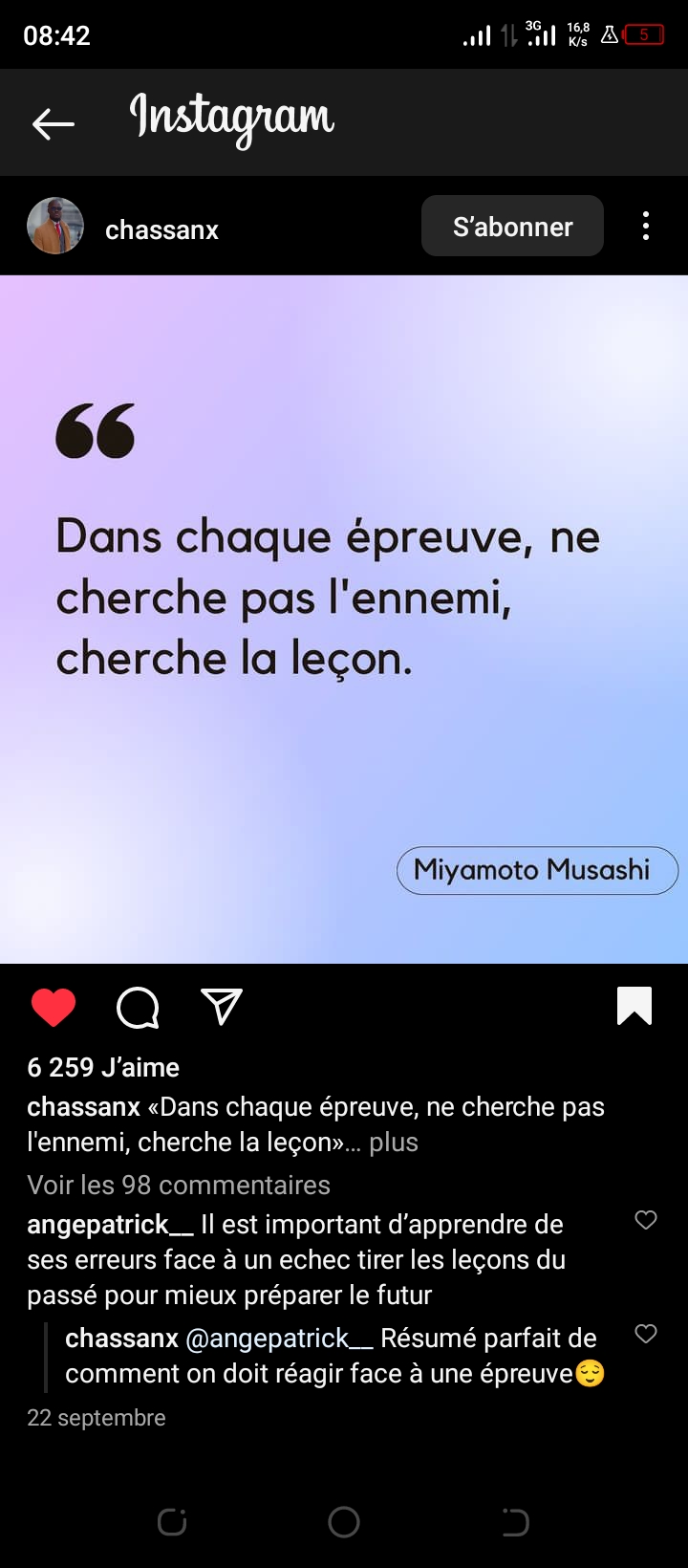This screenshot has height=1568, width=688.
Task: Open chassanx profile picture
Action: [55, 227]
